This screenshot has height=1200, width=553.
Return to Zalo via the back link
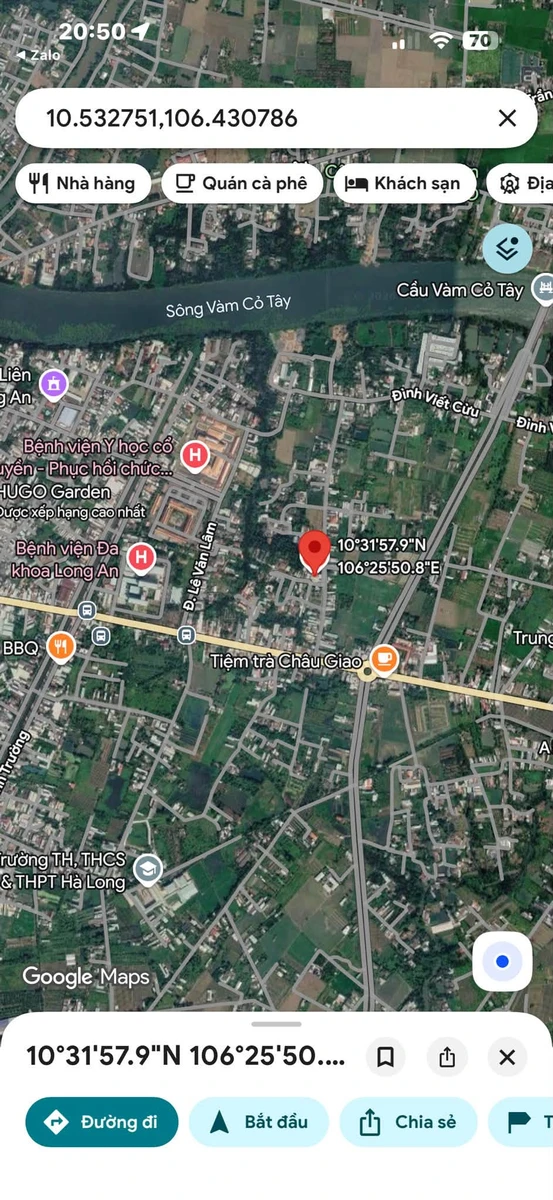(38, 56)
